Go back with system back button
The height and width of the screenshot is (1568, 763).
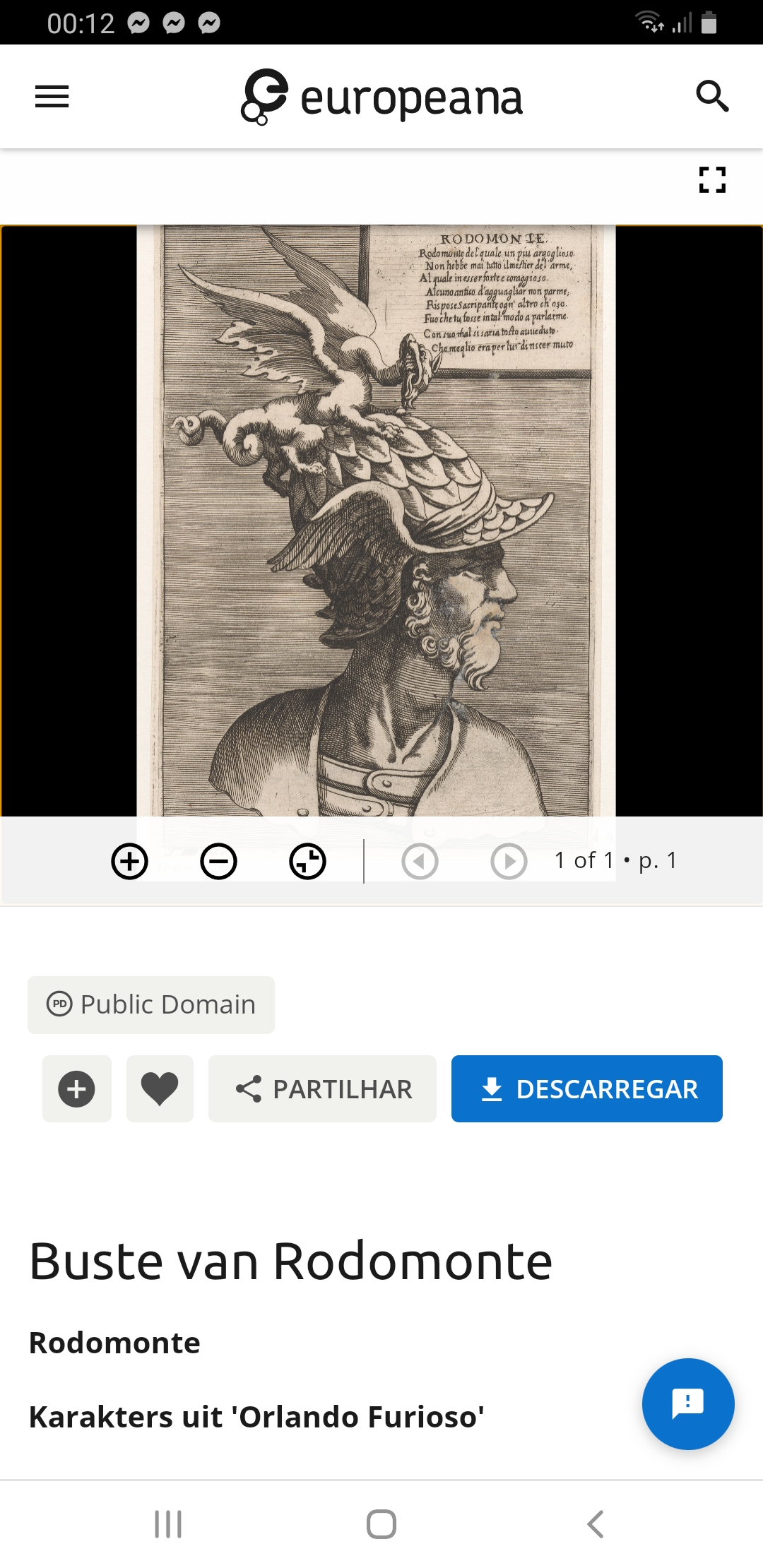pos(596,1524)
